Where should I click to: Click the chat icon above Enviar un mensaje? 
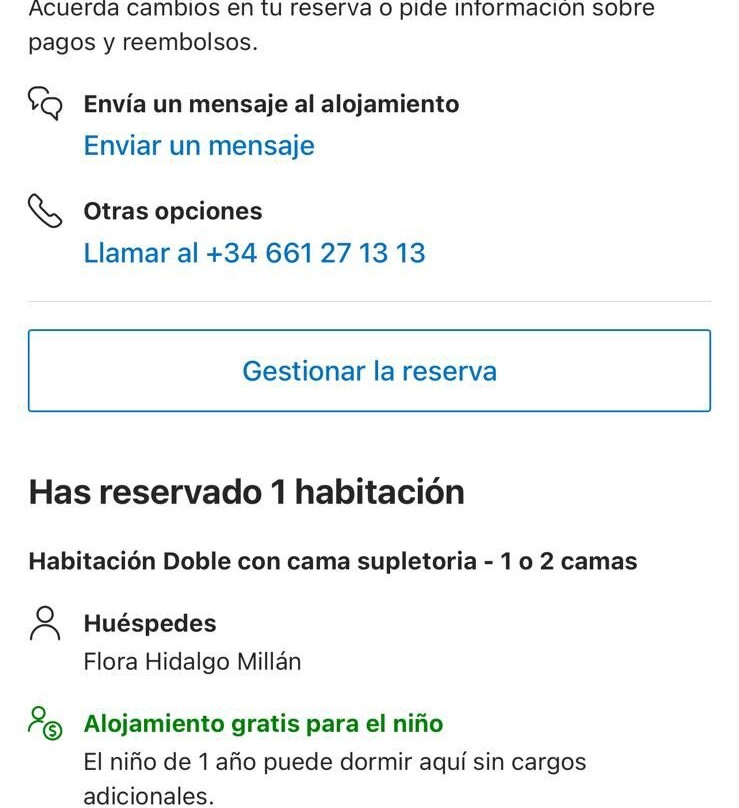(x=44, y=103)
